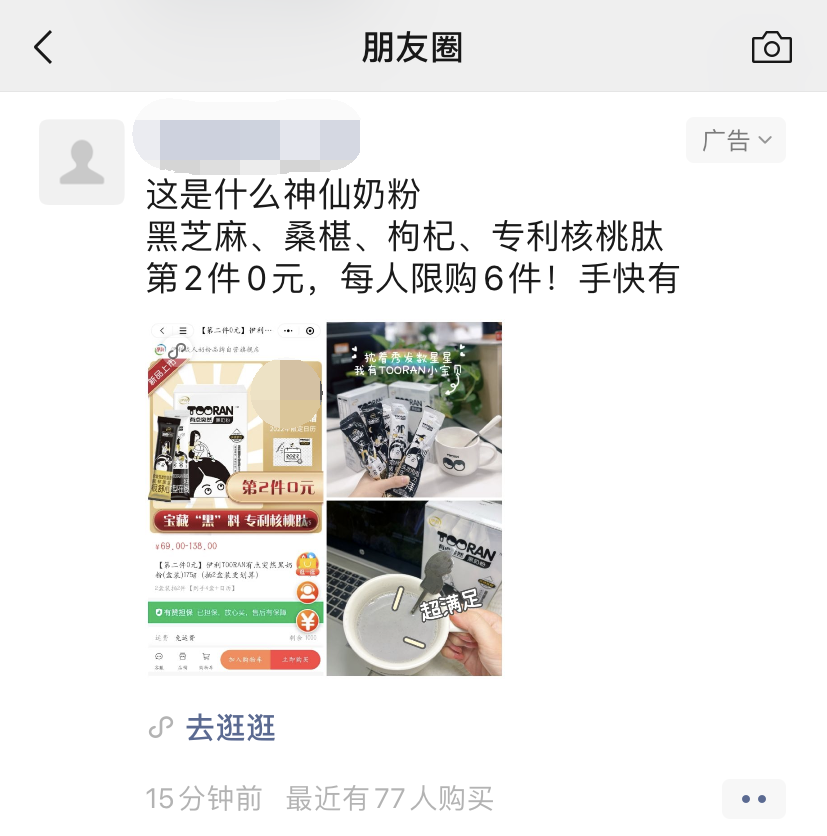Screen dimensions: 827x836
Task: Open the camera to post a moment
Action: 771,47
